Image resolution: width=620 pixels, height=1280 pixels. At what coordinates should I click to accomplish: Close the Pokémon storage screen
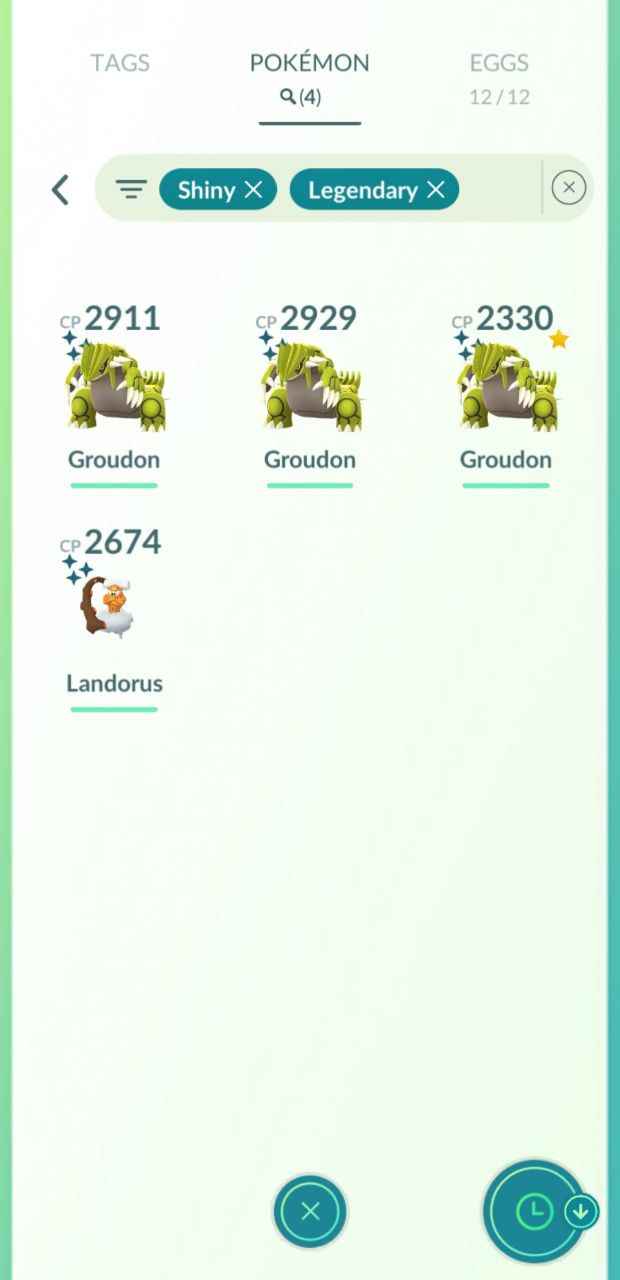click(x=310, y=1211)
